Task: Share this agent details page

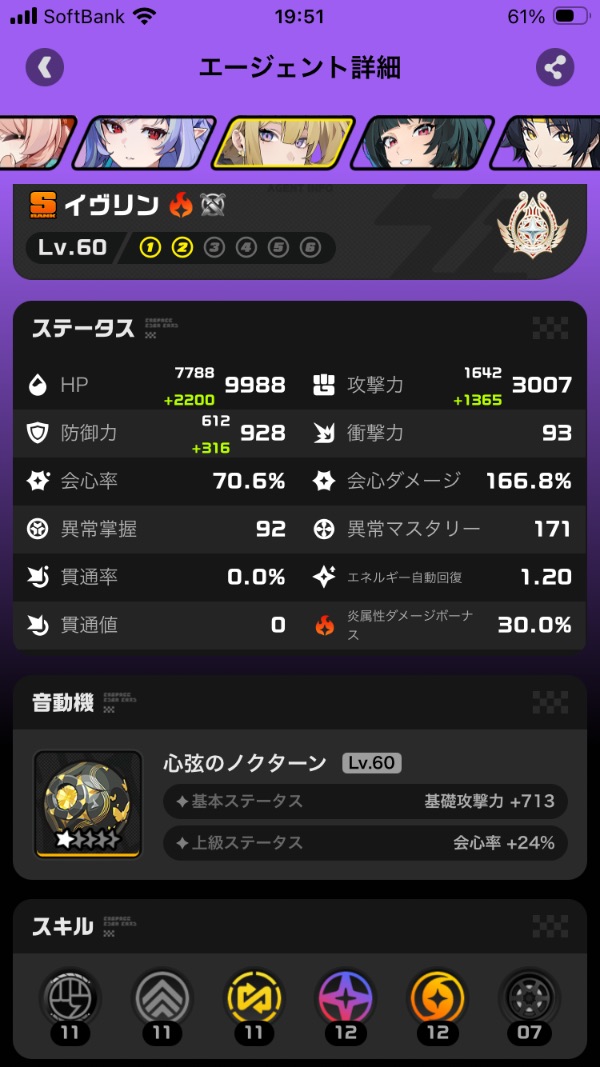Action: point(555,68)
